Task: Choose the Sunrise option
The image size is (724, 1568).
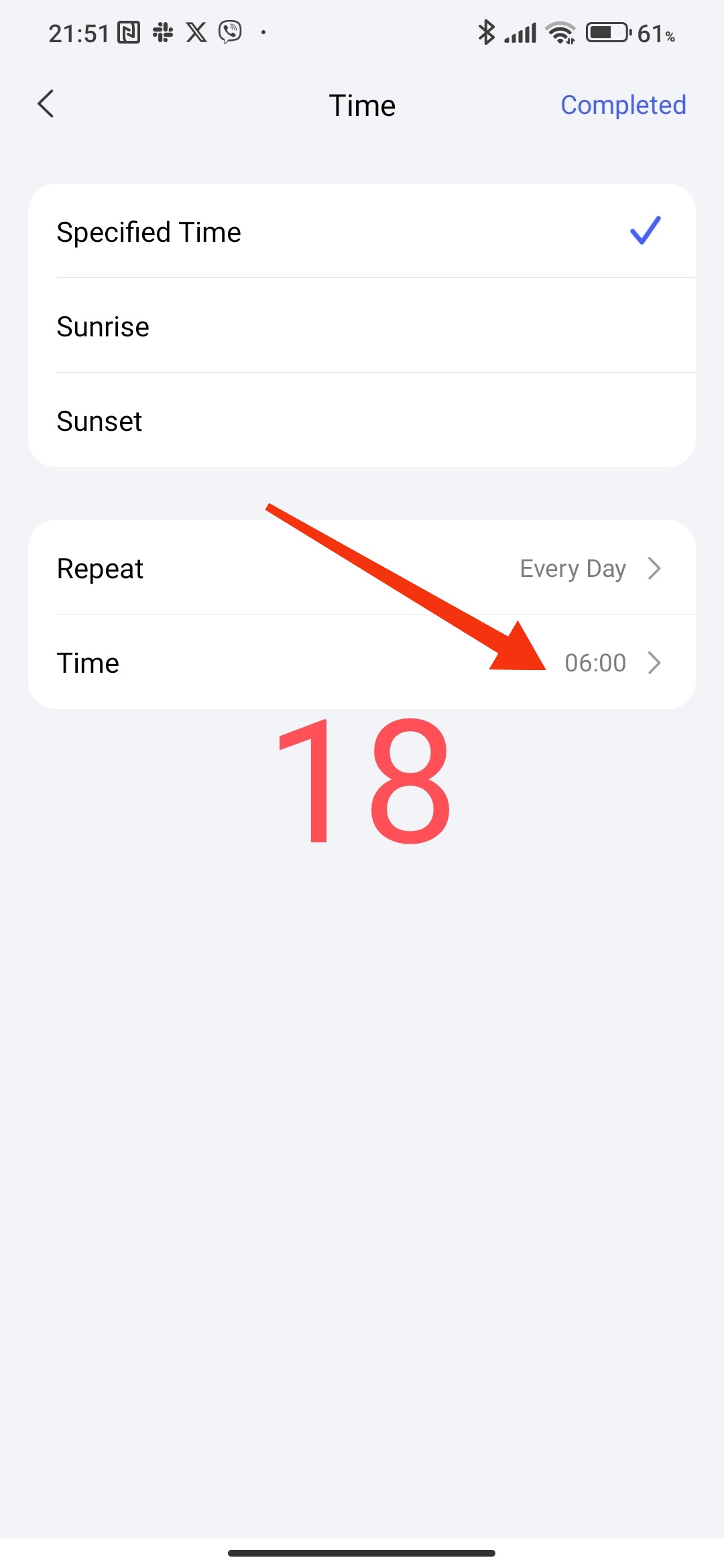Action: click(362, 326)
